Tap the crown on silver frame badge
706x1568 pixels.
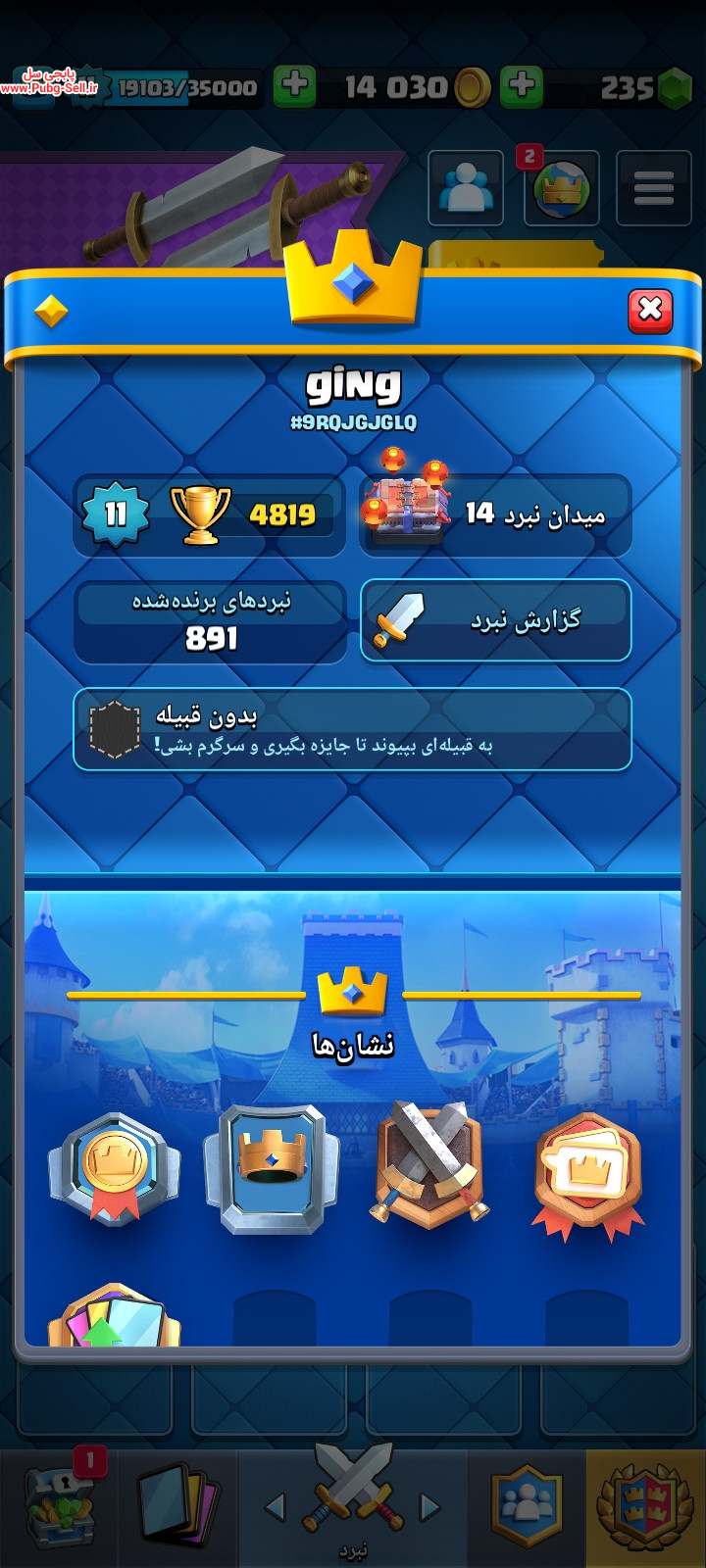[x=272, y=1169]
